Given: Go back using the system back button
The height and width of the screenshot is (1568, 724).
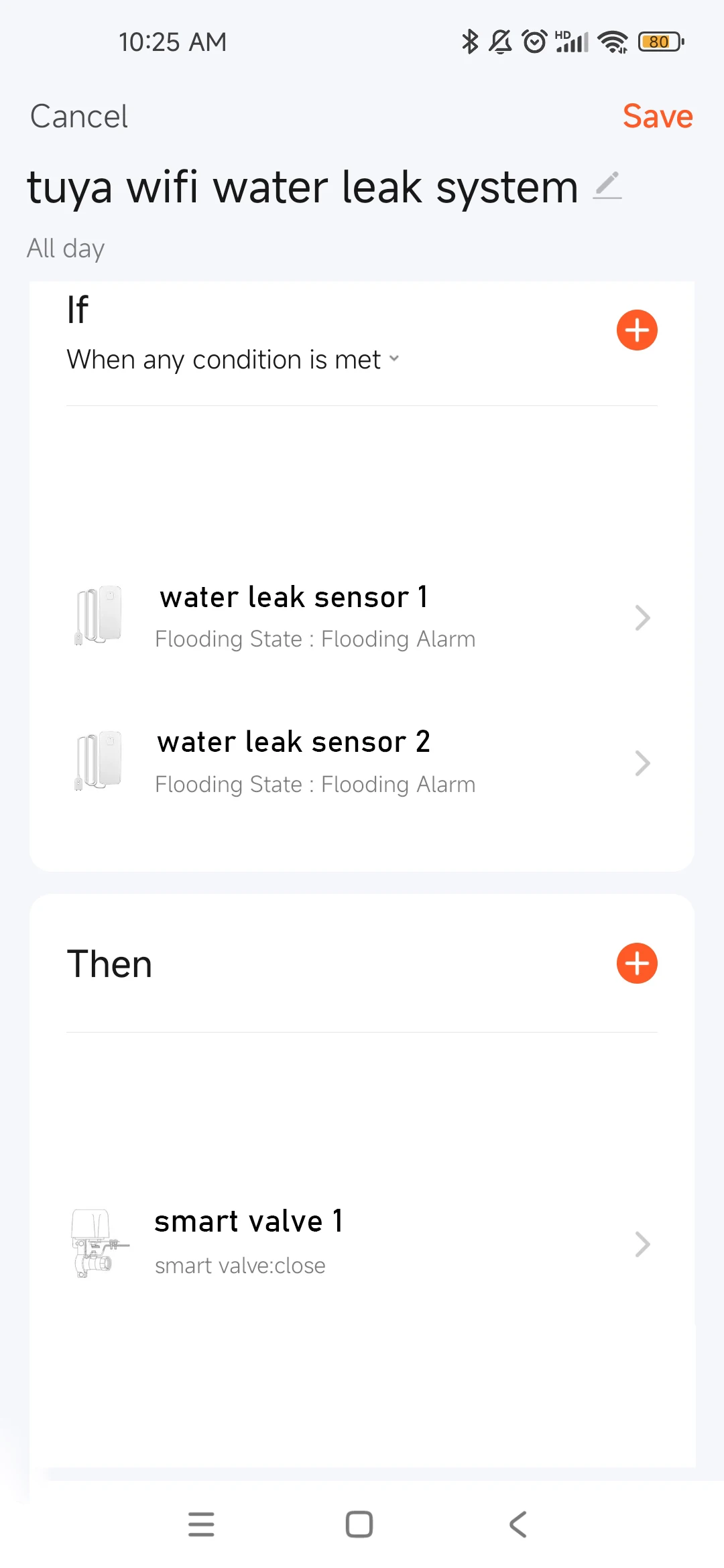Looking at the screenshot, I should point(518,1524).
